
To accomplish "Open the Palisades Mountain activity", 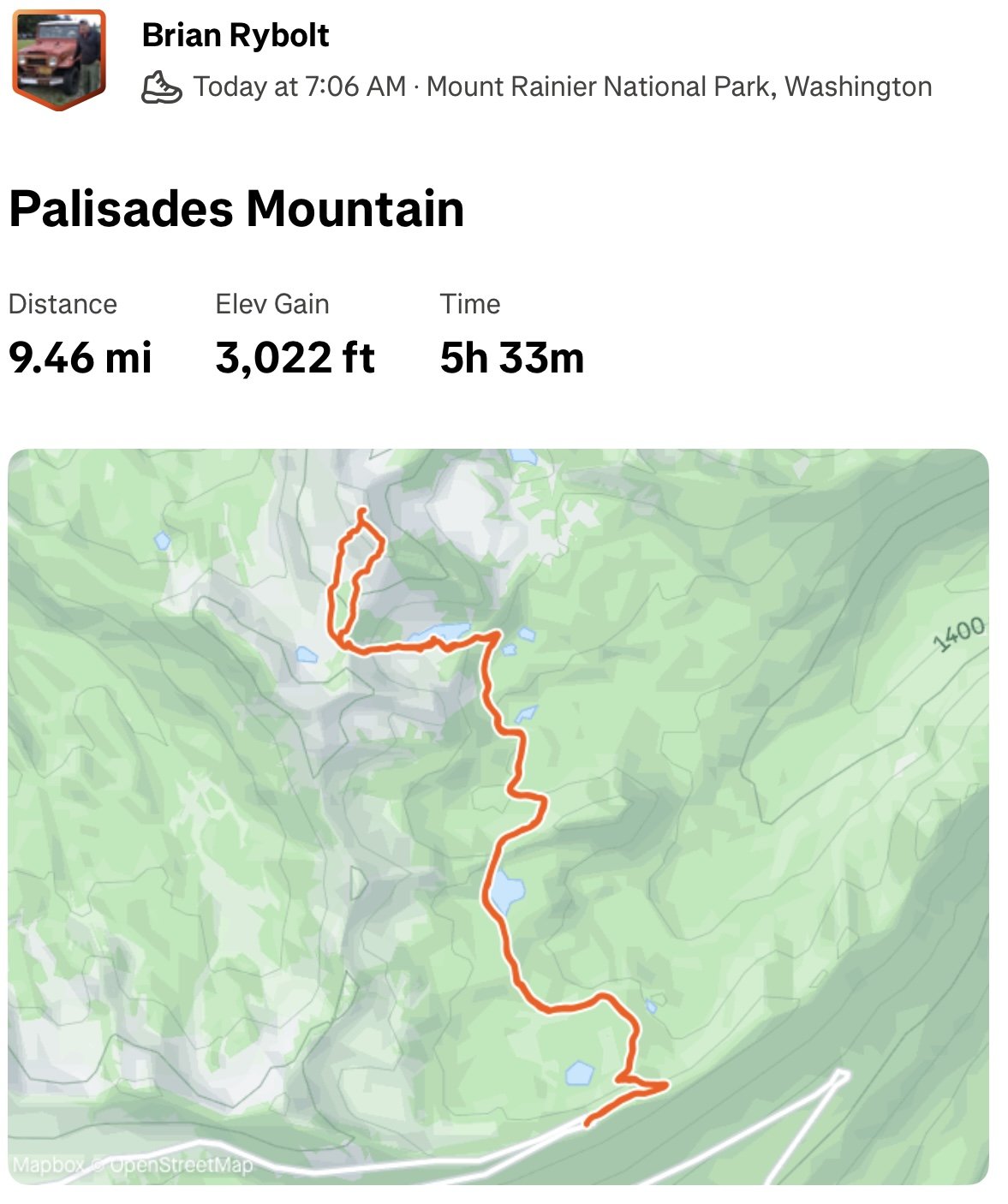I will pos(236,209).
